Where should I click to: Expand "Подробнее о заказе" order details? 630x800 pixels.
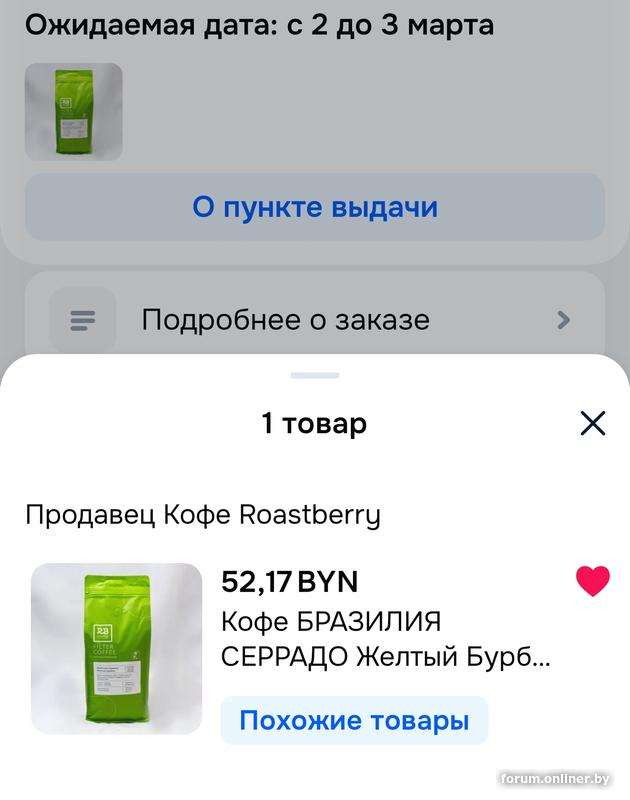[x=315, y=320]
